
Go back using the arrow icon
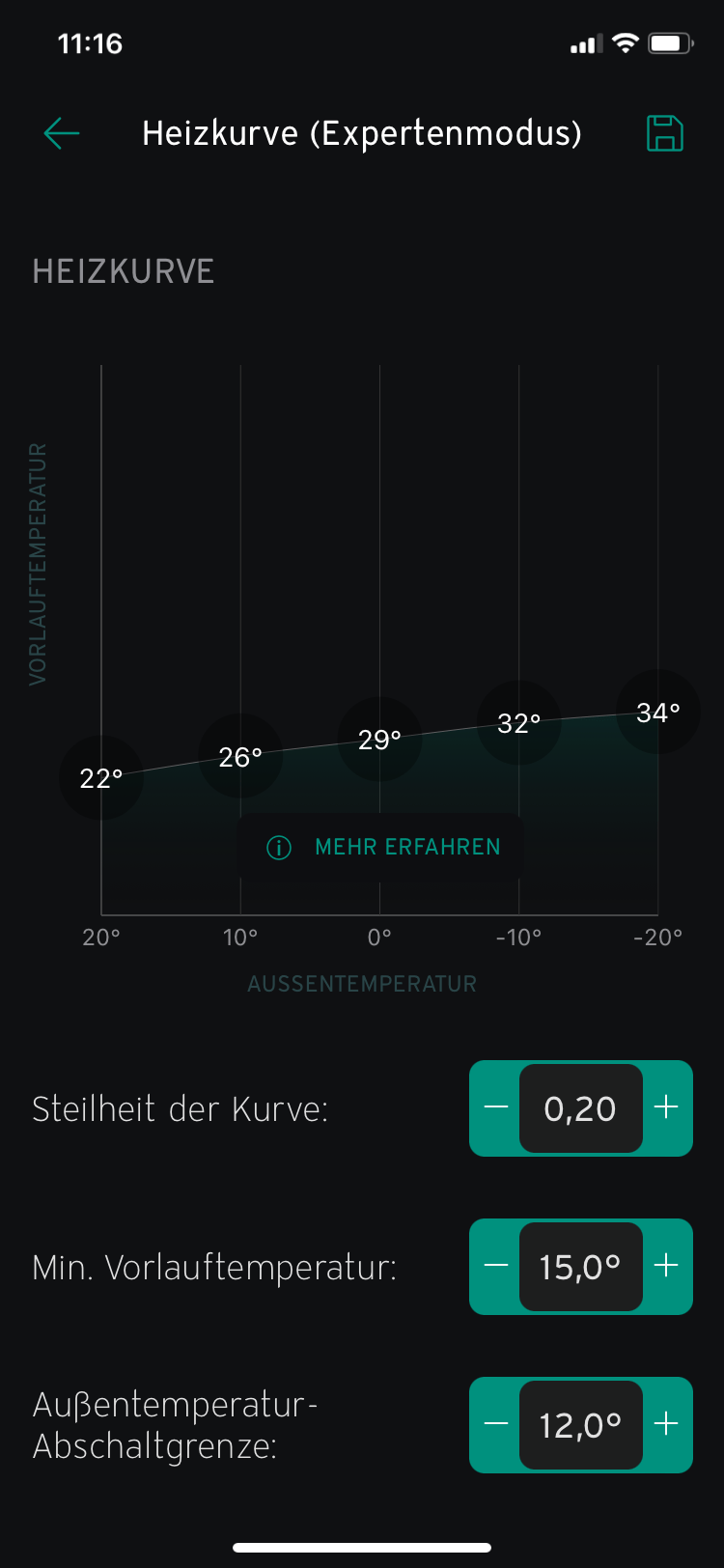coord(62,133)
